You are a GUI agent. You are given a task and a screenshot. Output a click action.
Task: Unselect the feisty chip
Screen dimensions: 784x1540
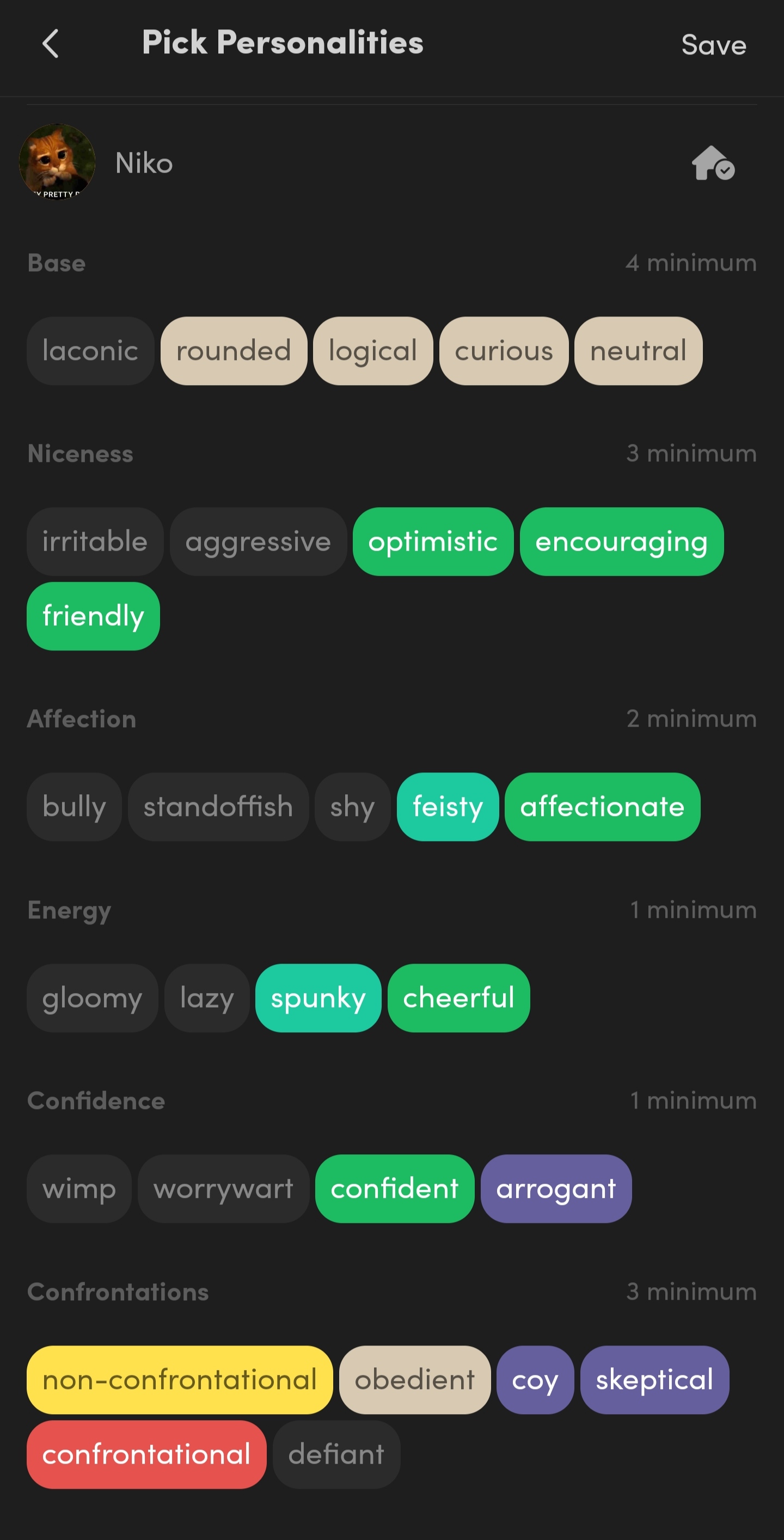point(448,807)
